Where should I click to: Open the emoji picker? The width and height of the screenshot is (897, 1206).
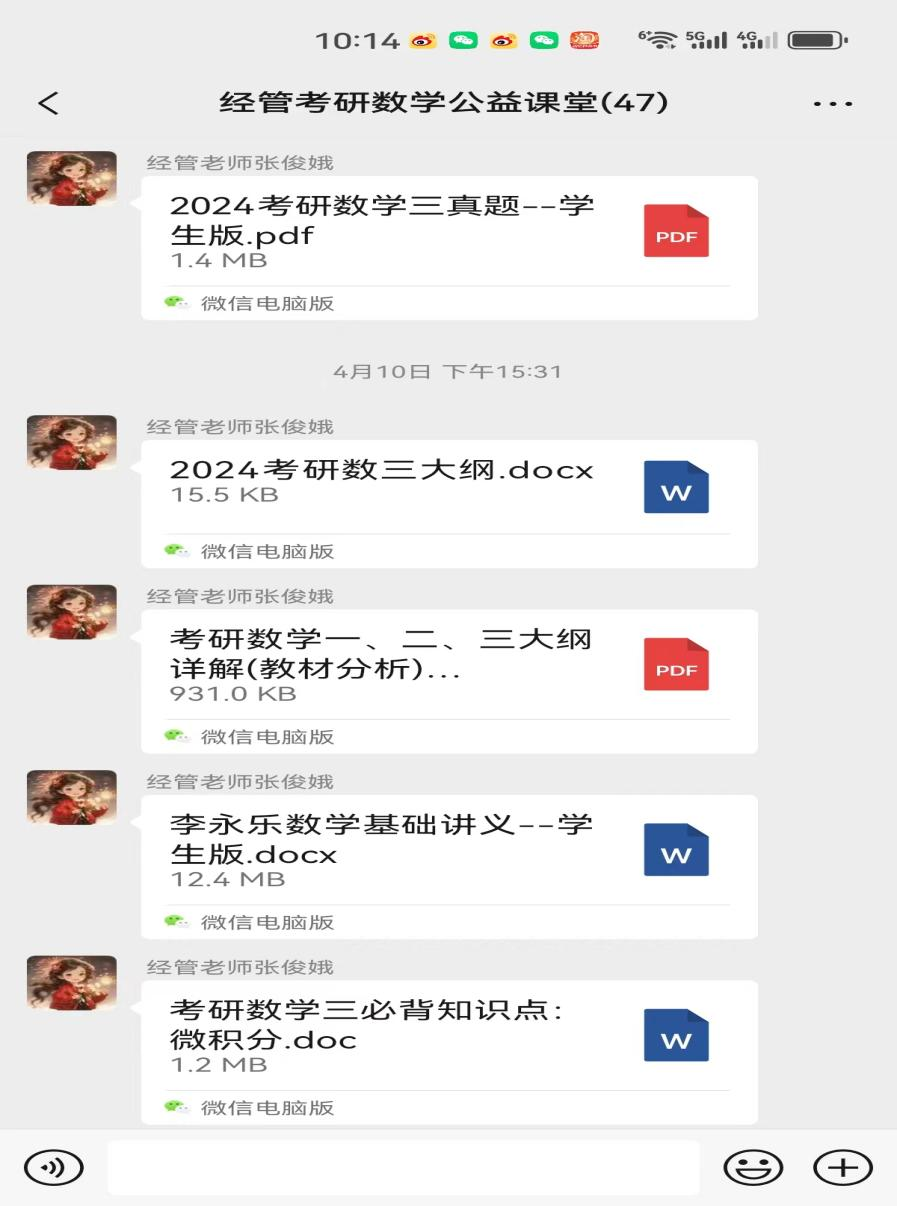pyautogui.click(x=753, y=1167)
